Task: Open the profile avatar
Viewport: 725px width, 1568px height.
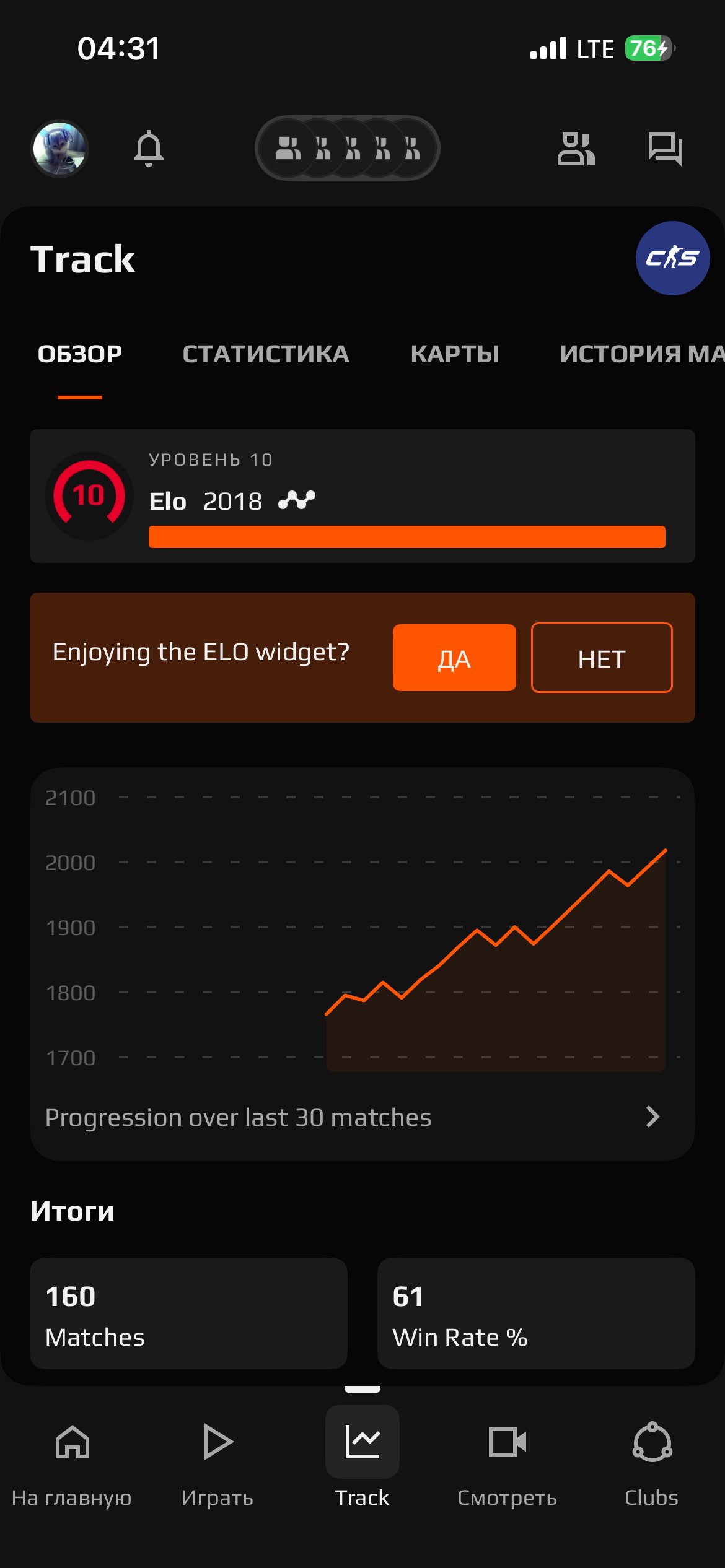Action: 60,149
